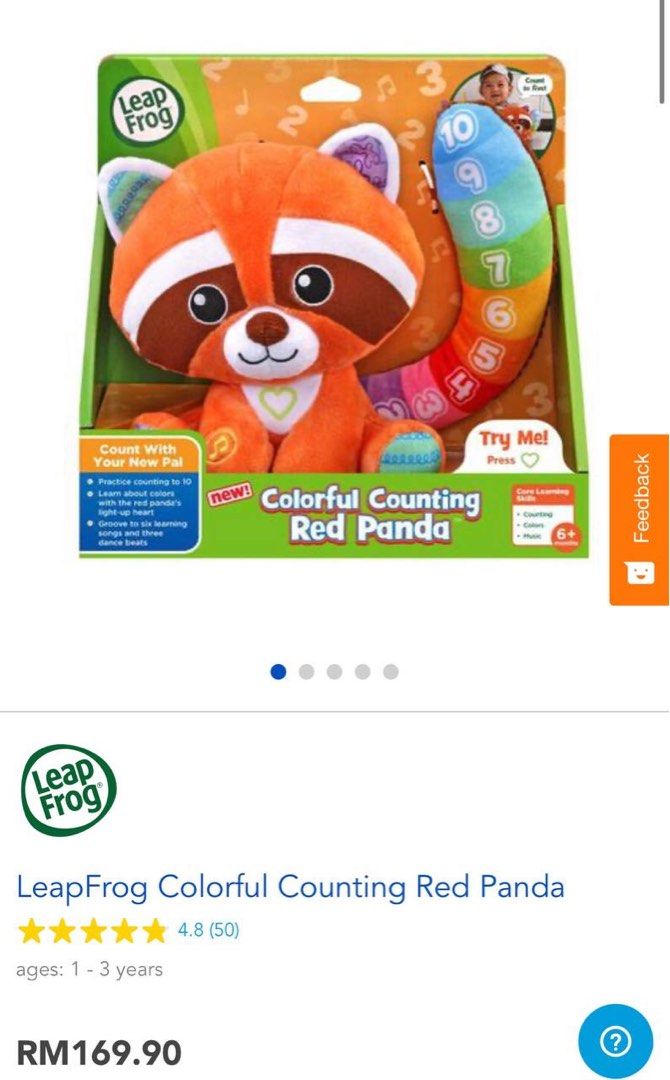Open the LeapFrog brand logo link
670x1080 pixels.
68,790
